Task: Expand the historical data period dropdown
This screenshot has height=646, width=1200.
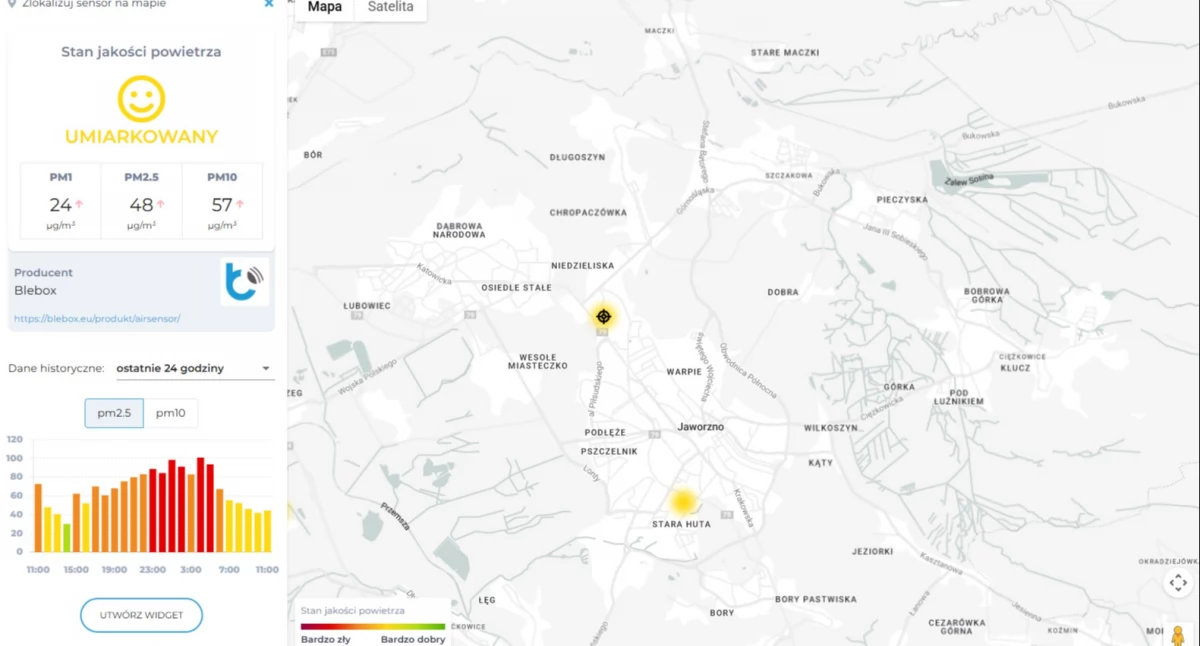Action: click(x=195, y=368)
